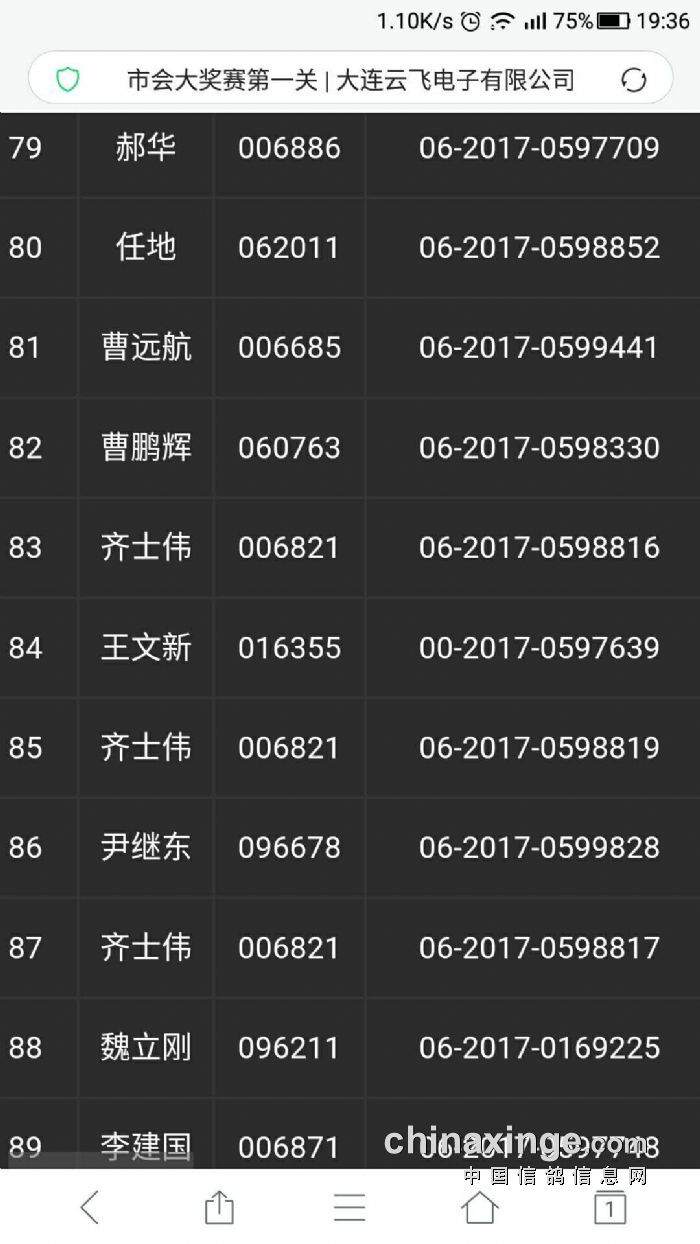The height and width of the screenshot is (1244, 700).
Task: Share this page from the bottom toolbar
Action: (219, 1208)
